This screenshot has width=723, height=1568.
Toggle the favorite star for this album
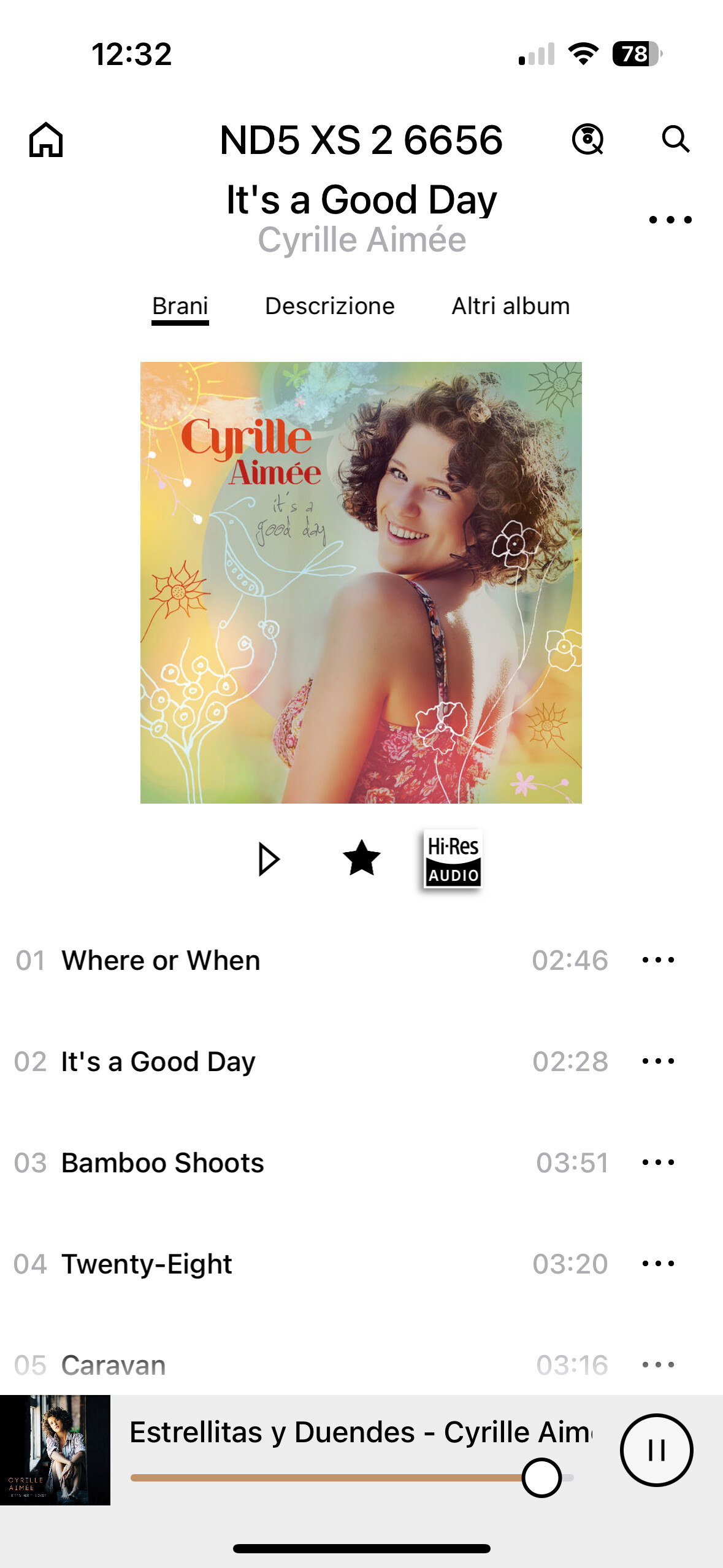coord(361,858)
